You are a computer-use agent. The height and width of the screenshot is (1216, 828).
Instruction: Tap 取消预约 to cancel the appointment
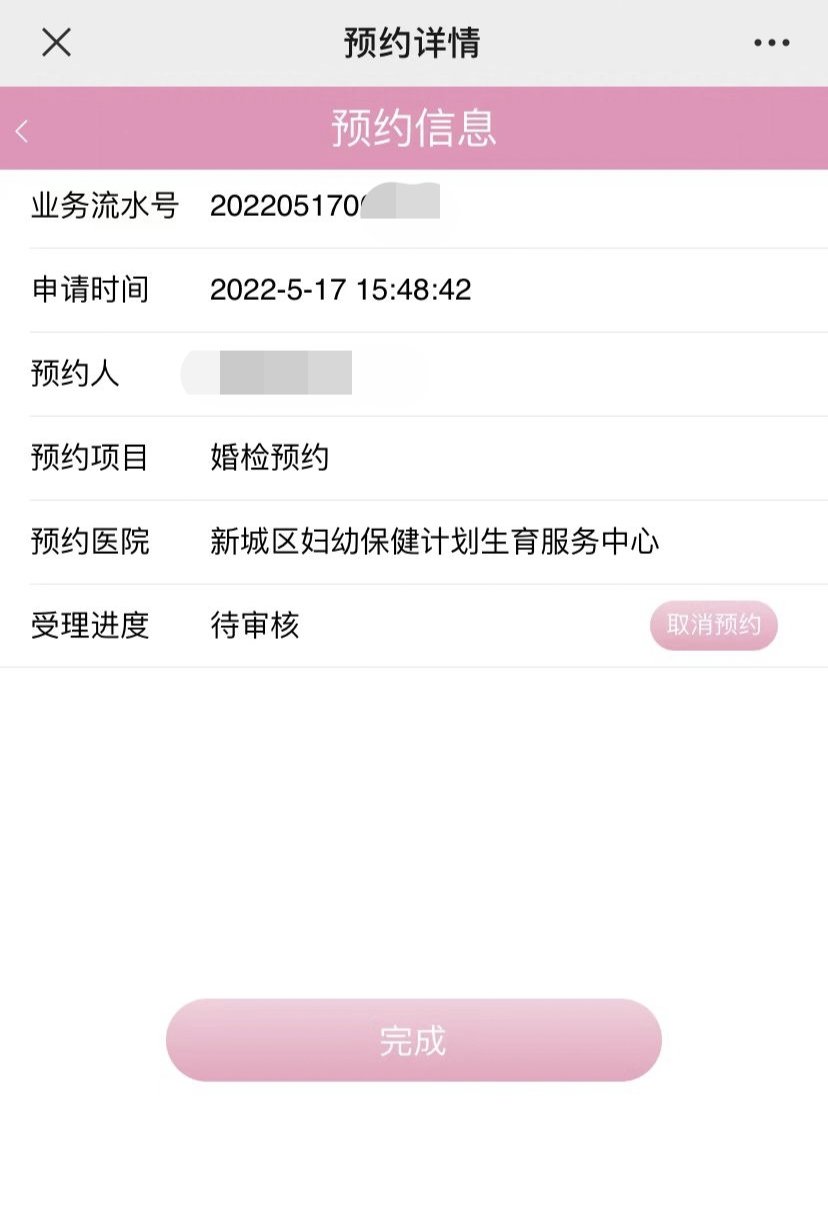click(x=714, y=626)
